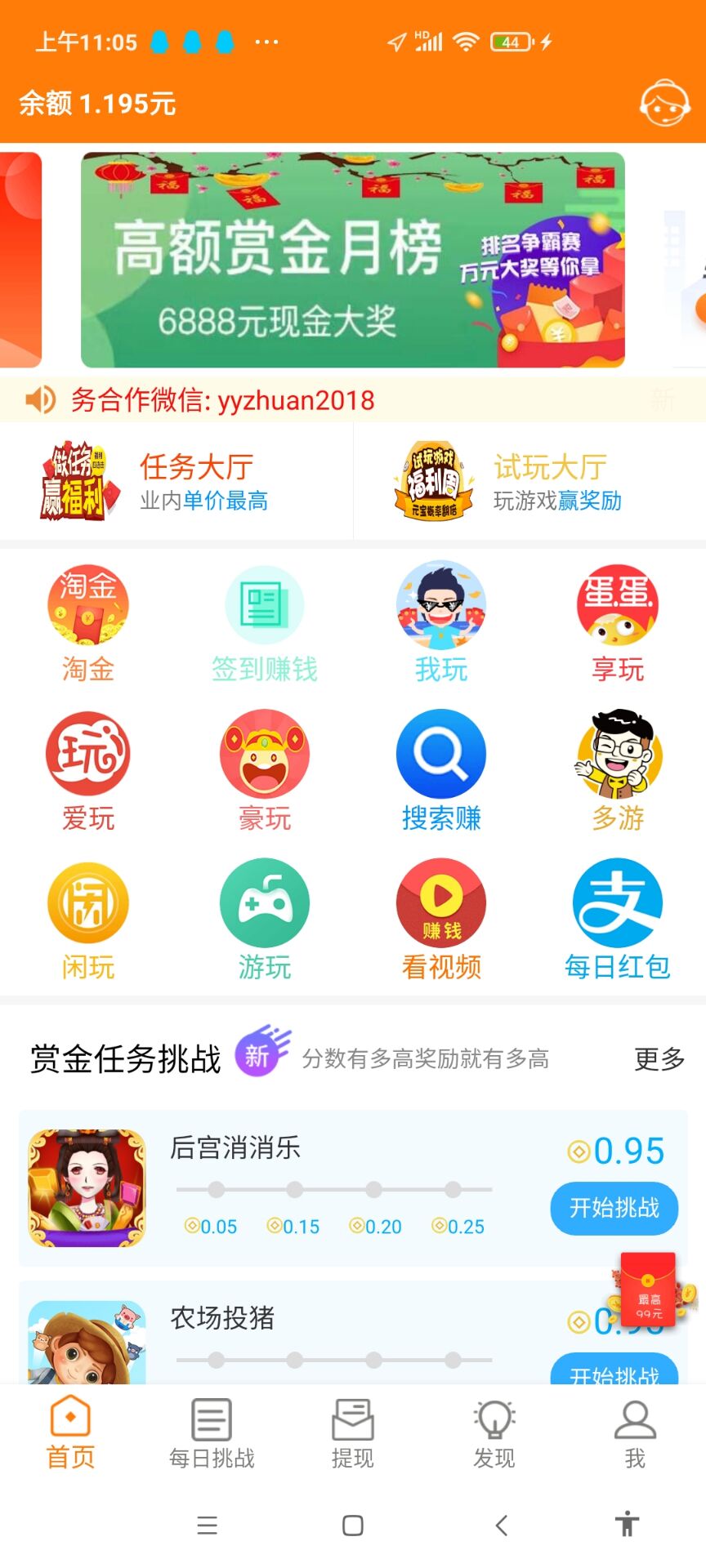Image resolution: width=706 pixels, height=1568 pixels.
Task: Switch to the 发现 discover tab
Action: pyautogui.click(x=494, y=1433)
